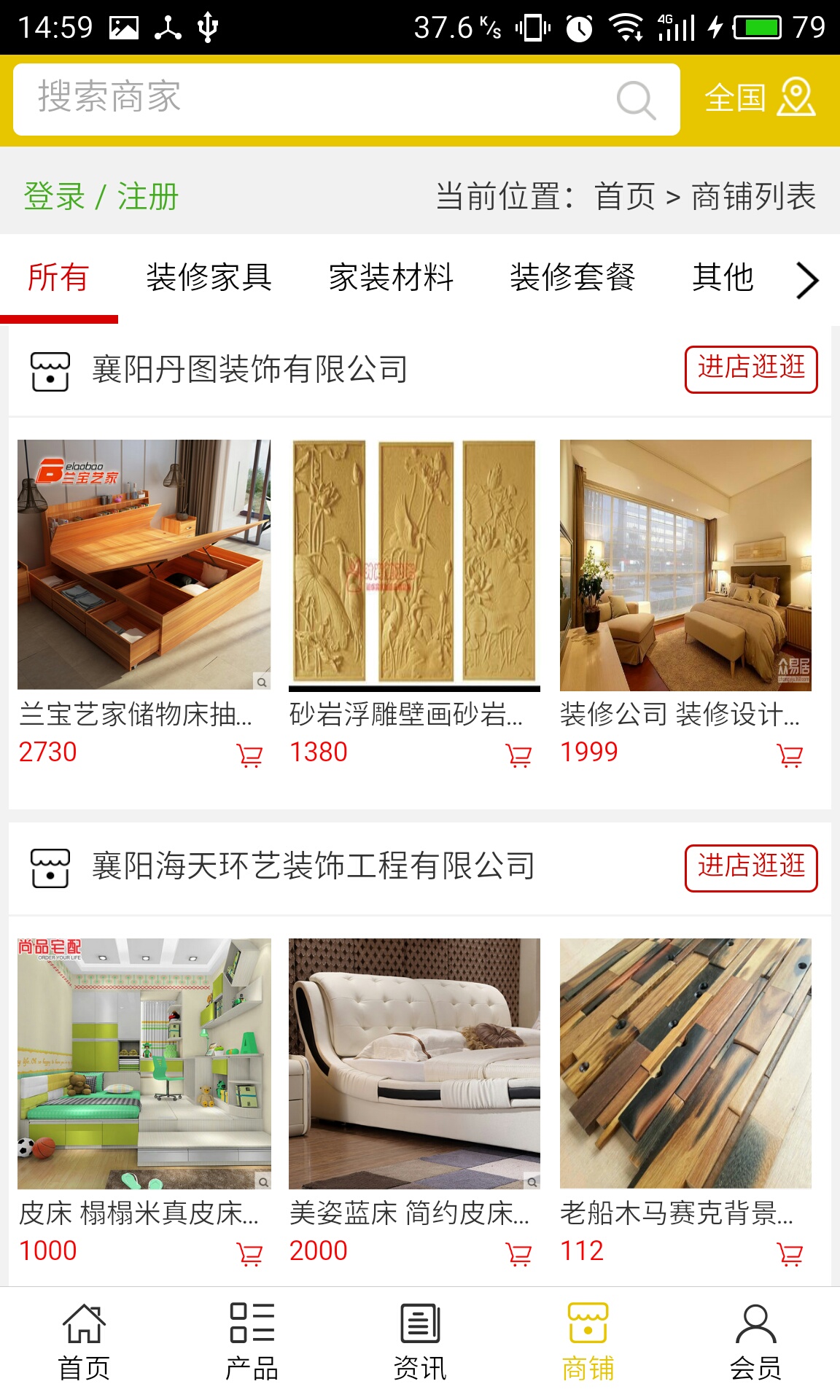Expand more categories with the arrow
This screenshot has height=1400, width=840.
click(807, 281)
